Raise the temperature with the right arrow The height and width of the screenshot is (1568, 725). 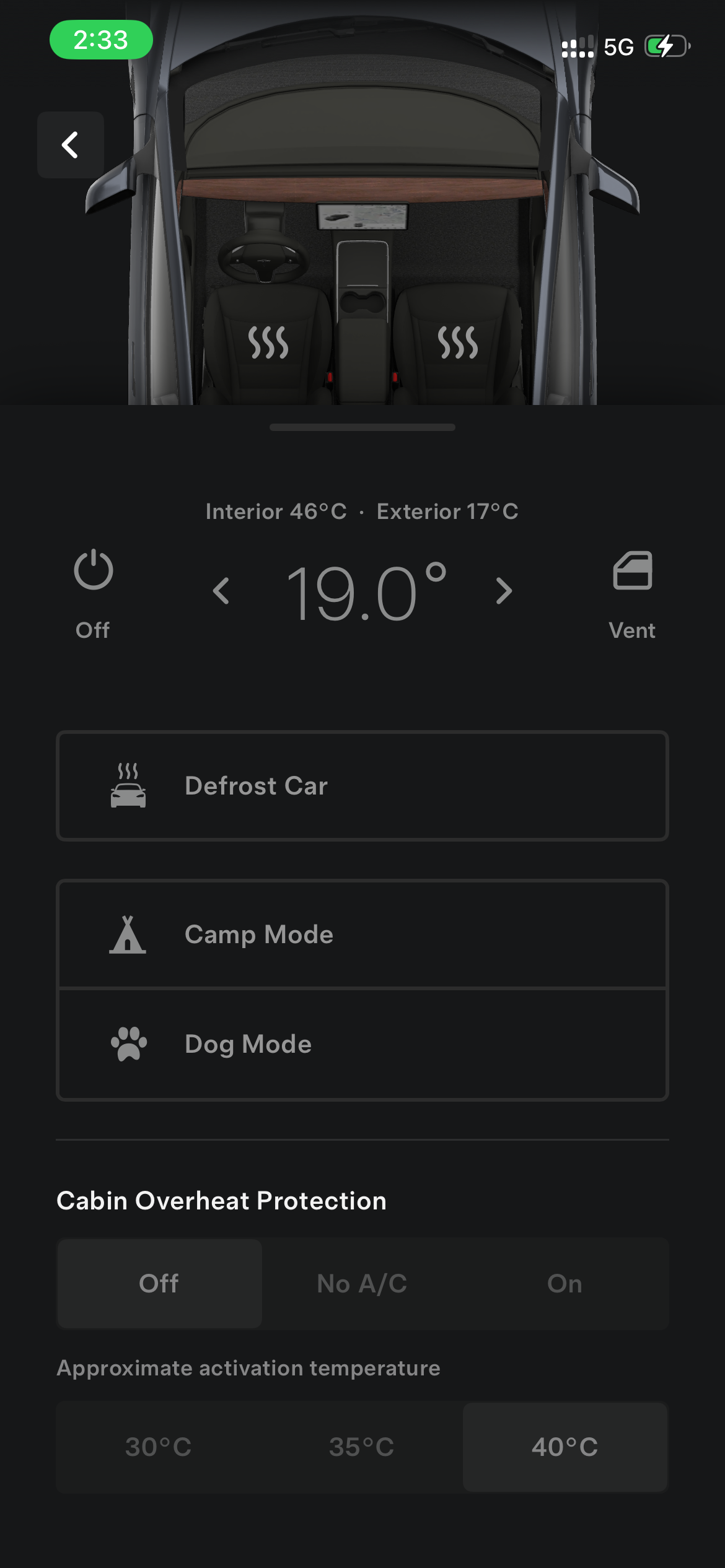pyautogui.click(x=504, y=591)
